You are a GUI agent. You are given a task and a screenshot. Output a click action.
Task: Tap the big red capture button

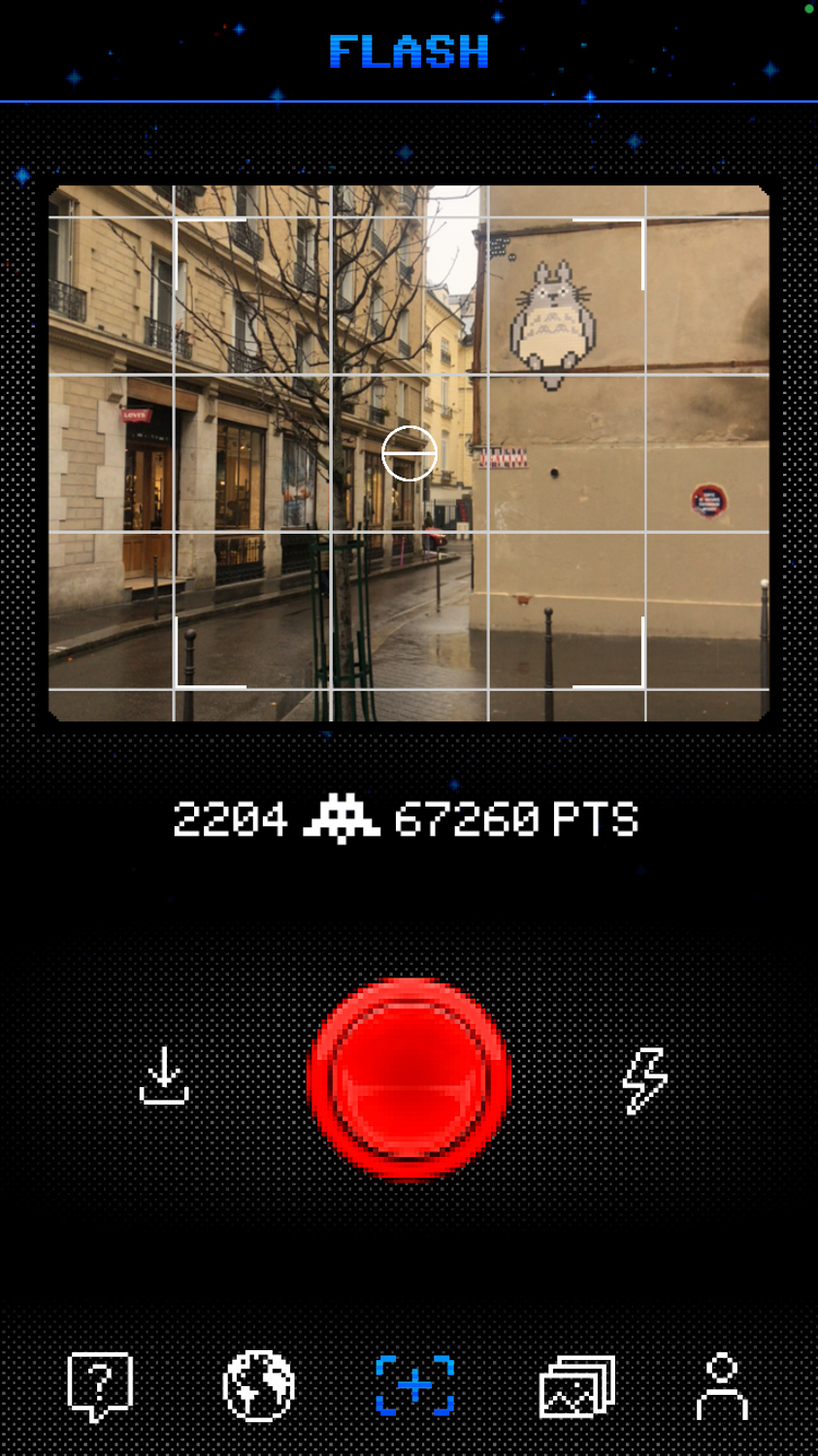409,1079
